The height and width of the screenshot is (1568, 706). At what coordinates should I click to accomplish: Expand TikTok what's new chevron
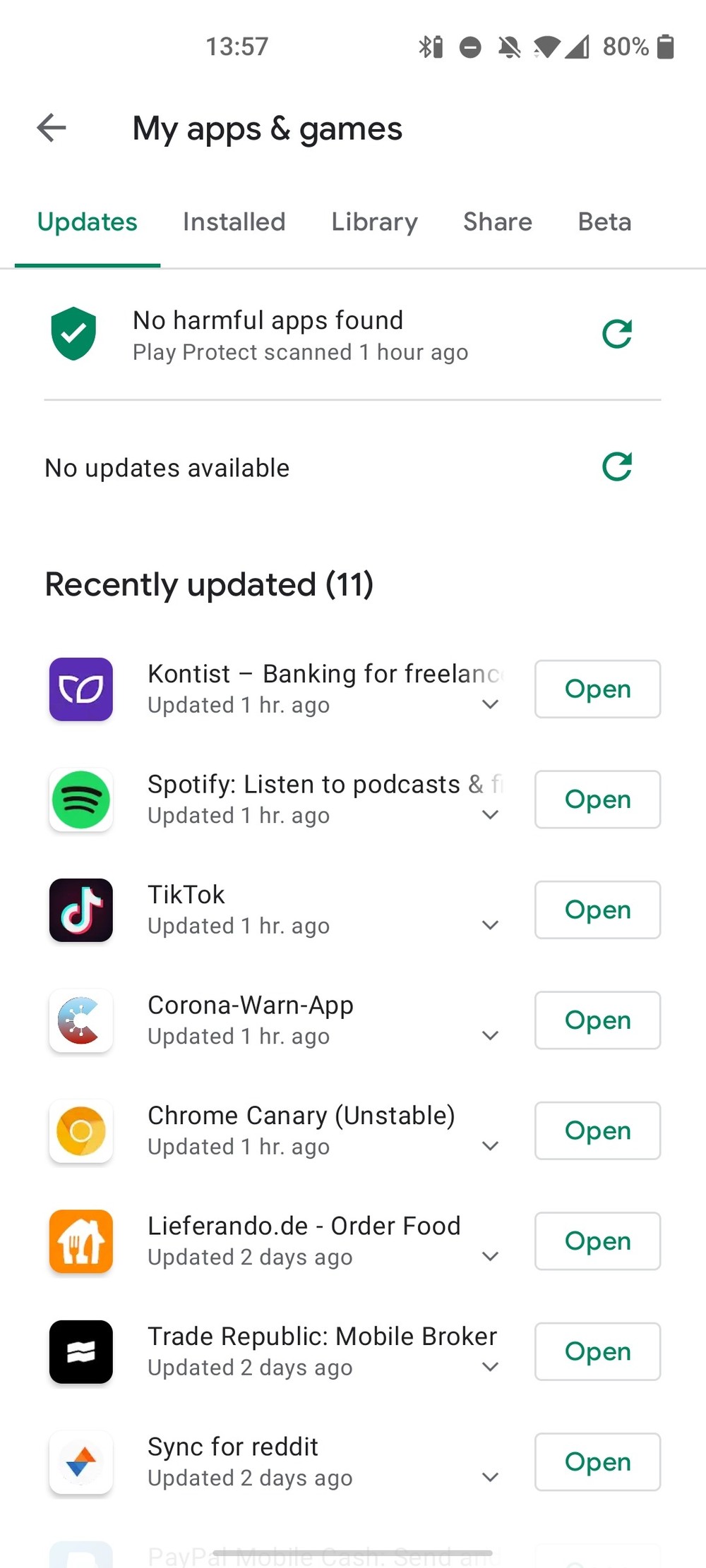click(x=490, y=924)
